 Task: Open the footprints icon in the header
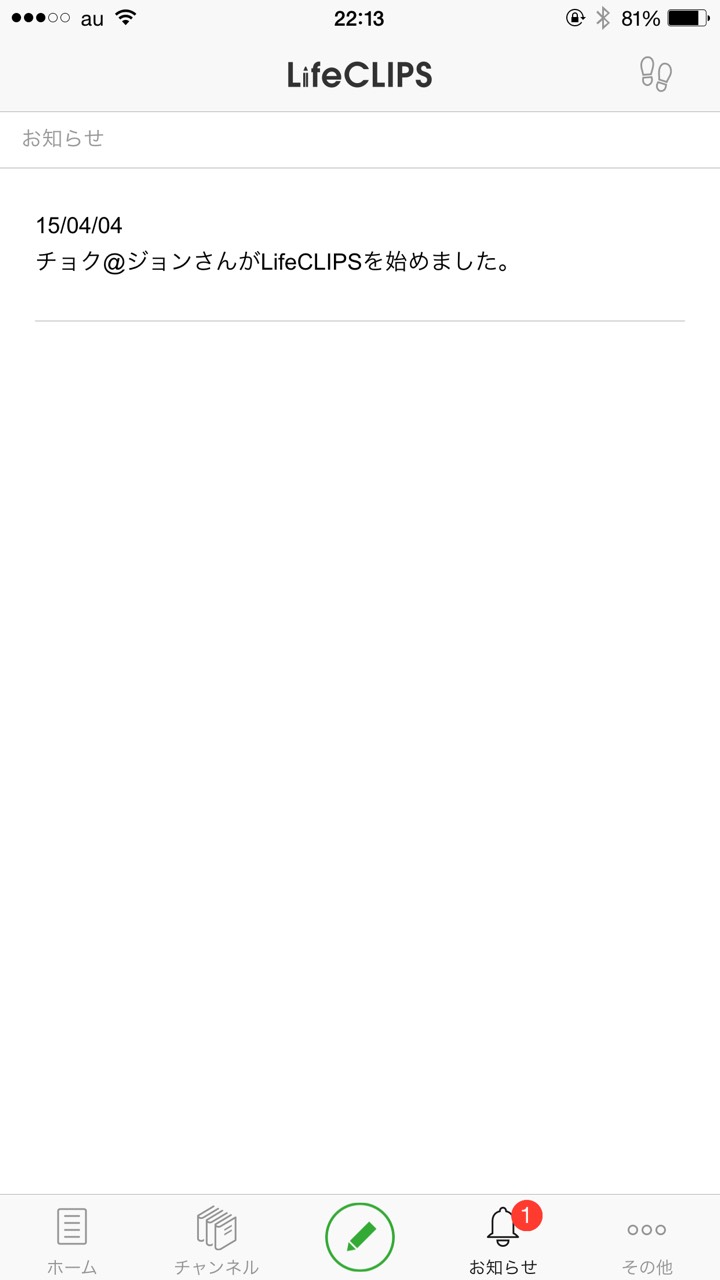(x=656, y=75)
